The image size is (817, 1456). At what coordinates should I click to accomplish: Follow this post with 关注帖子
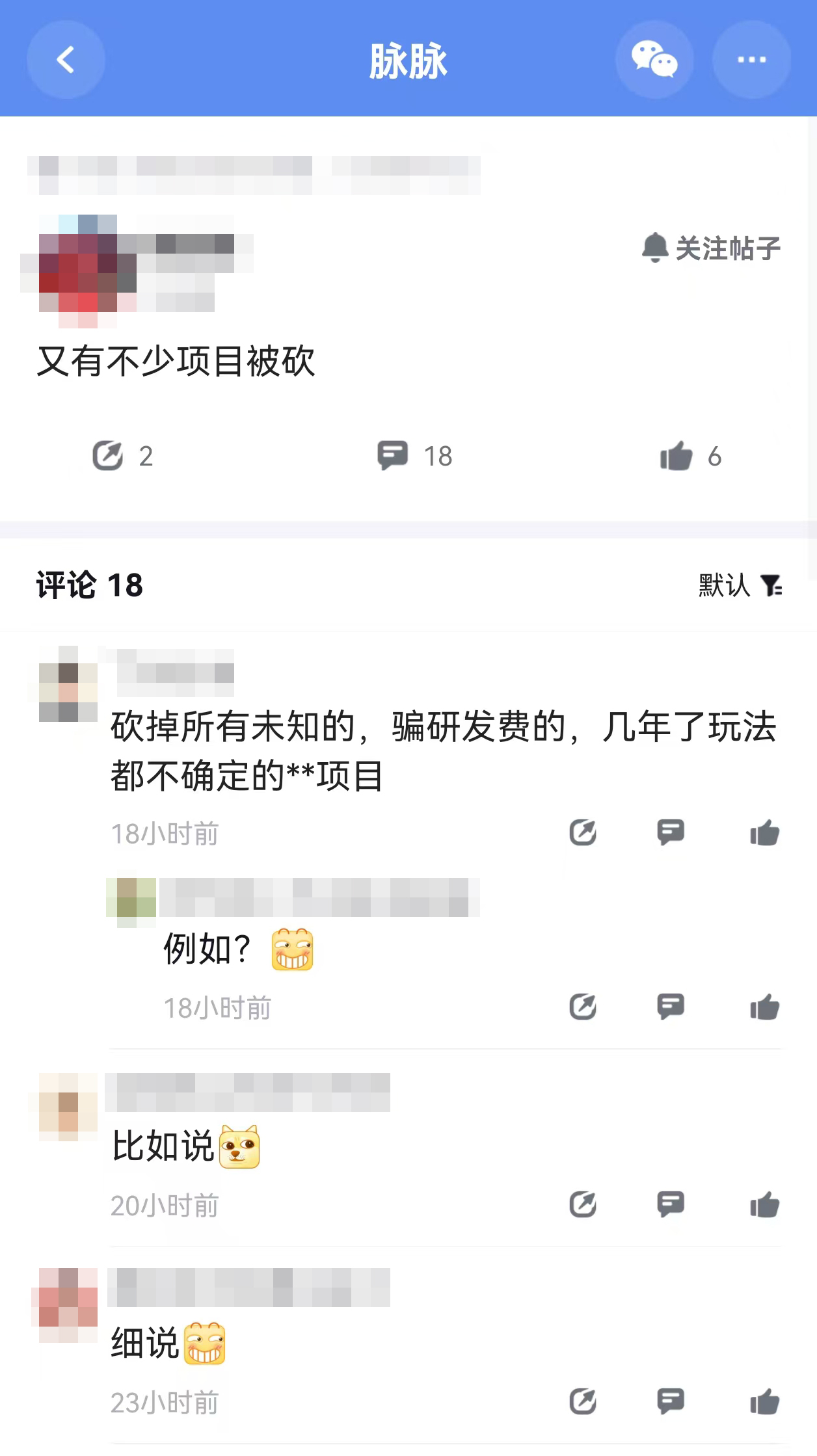(x=712, y=248)
